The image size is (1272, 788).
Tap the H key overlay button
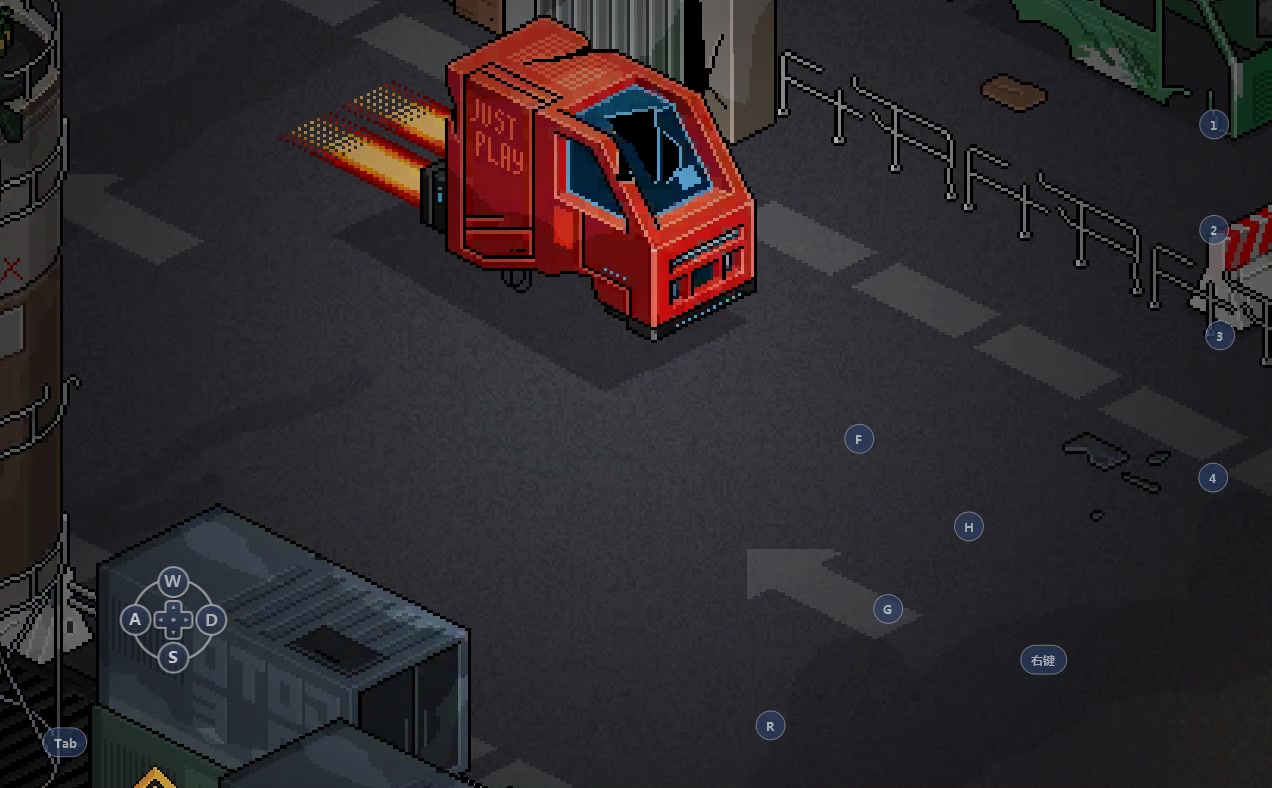click(968, 527)
